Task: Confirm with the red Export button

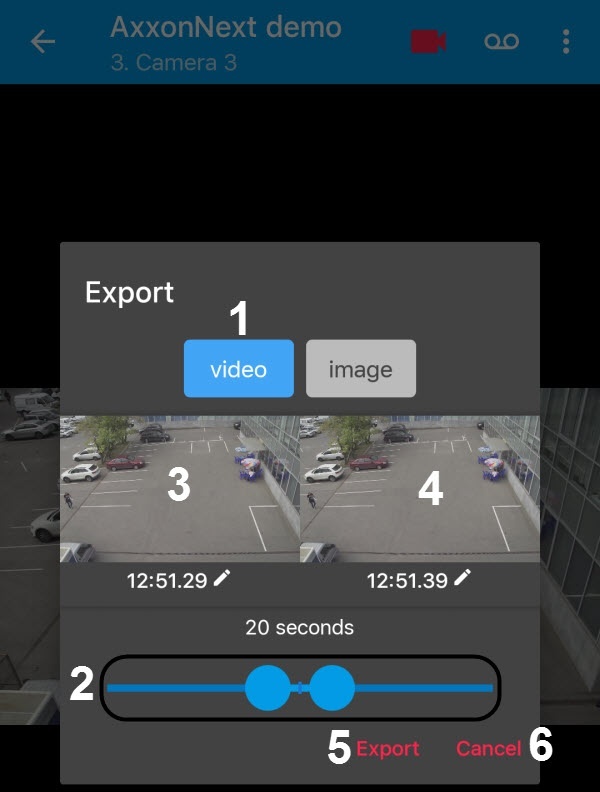Action: tap(387, 748)
